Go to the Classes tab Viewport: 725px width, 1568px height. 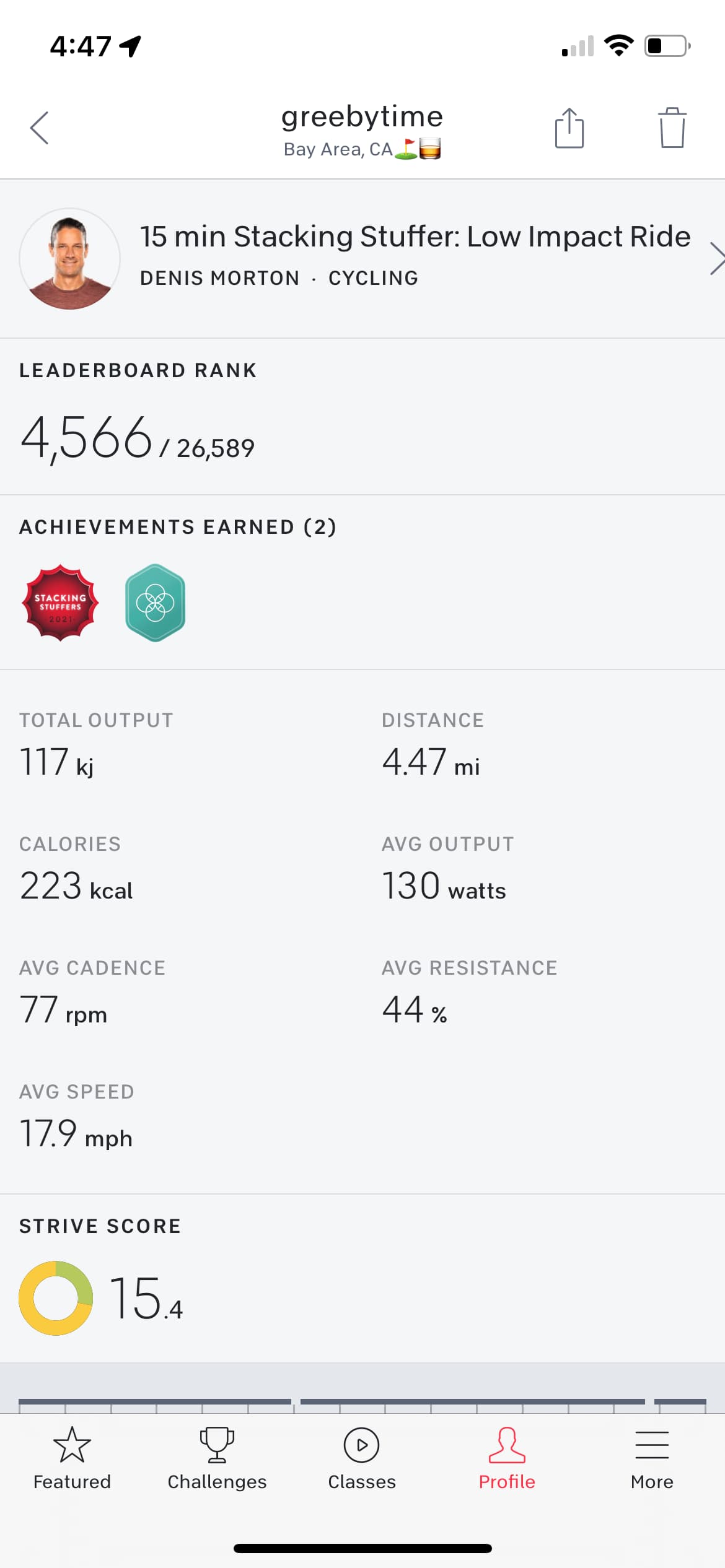[x=362, y=1459]
